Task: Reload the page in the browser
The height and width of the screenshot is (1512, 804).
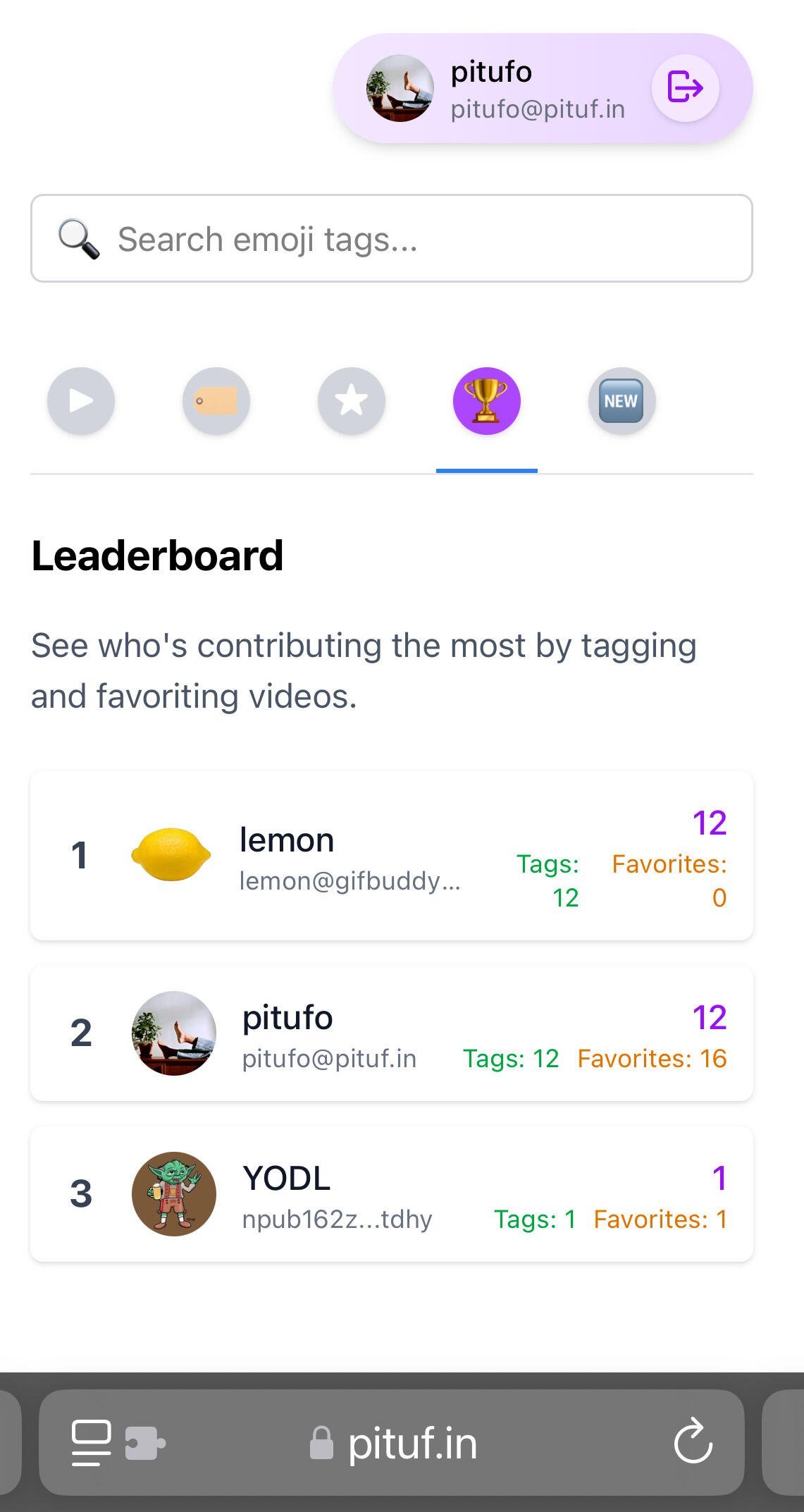Action: point(693,1441)
